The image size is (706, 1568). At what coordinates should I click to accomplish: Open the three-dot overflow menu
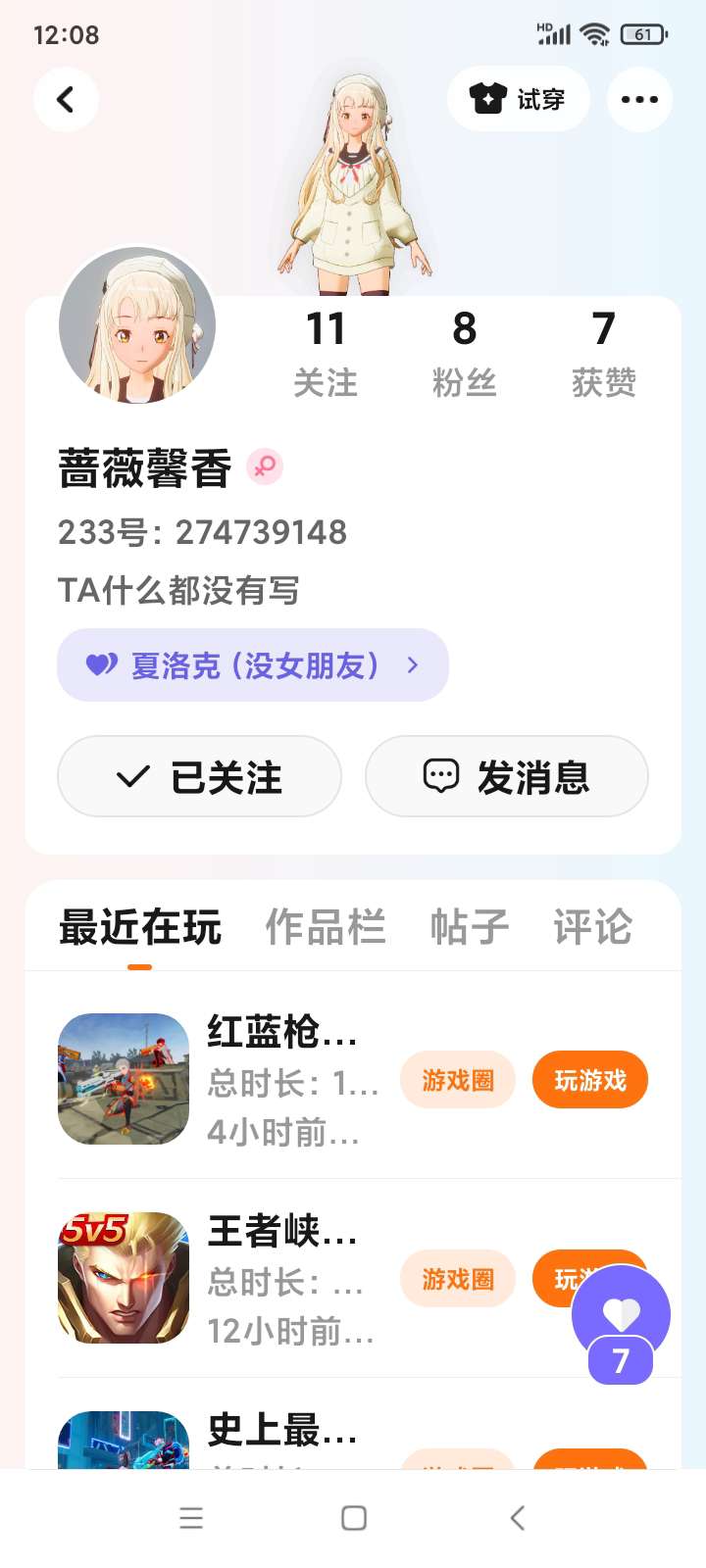click(x=639, y=99)
